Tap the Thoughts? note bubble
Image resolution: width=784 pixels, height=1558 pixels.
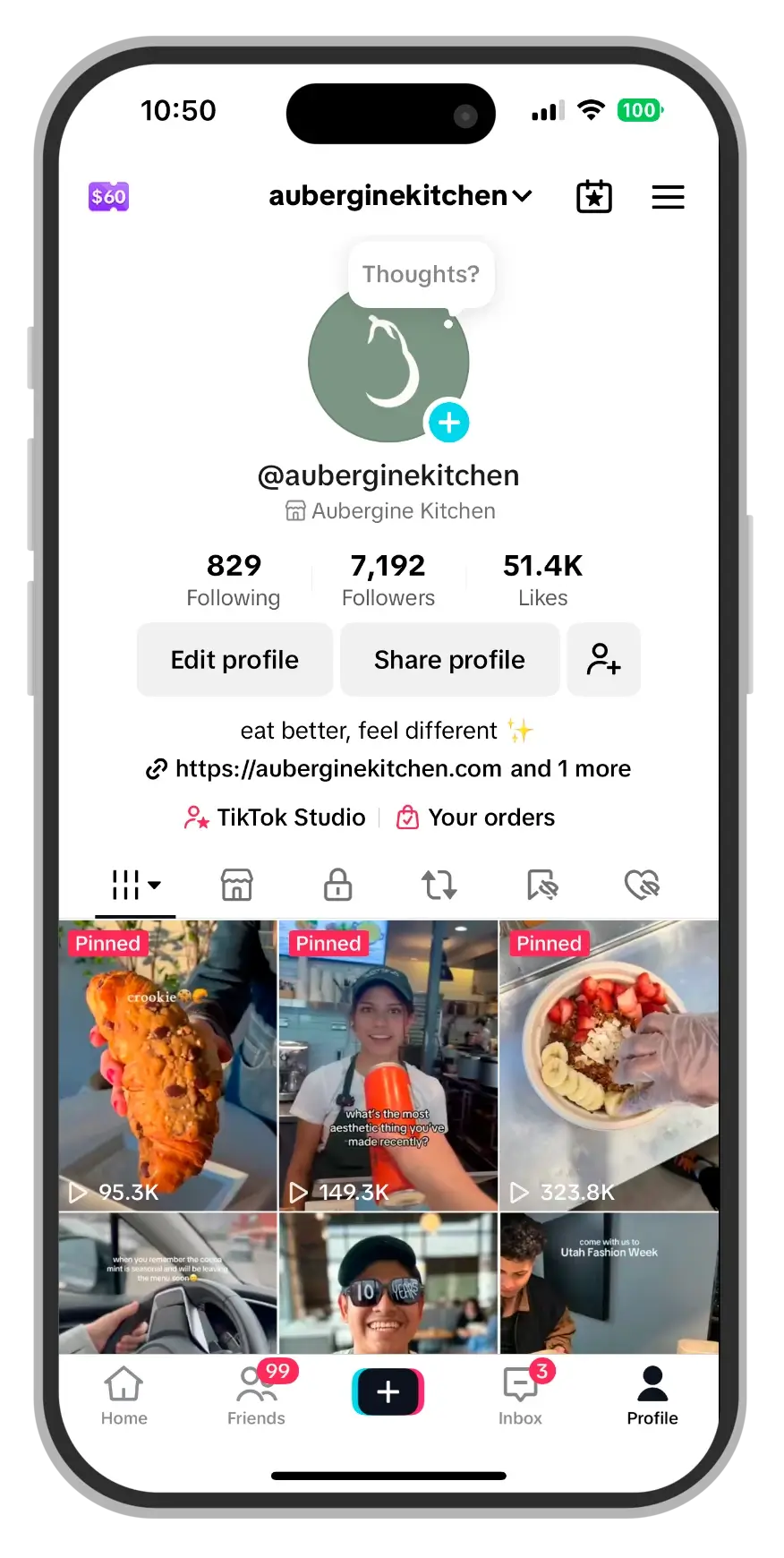pyautogui.click(x=421, y=274)
